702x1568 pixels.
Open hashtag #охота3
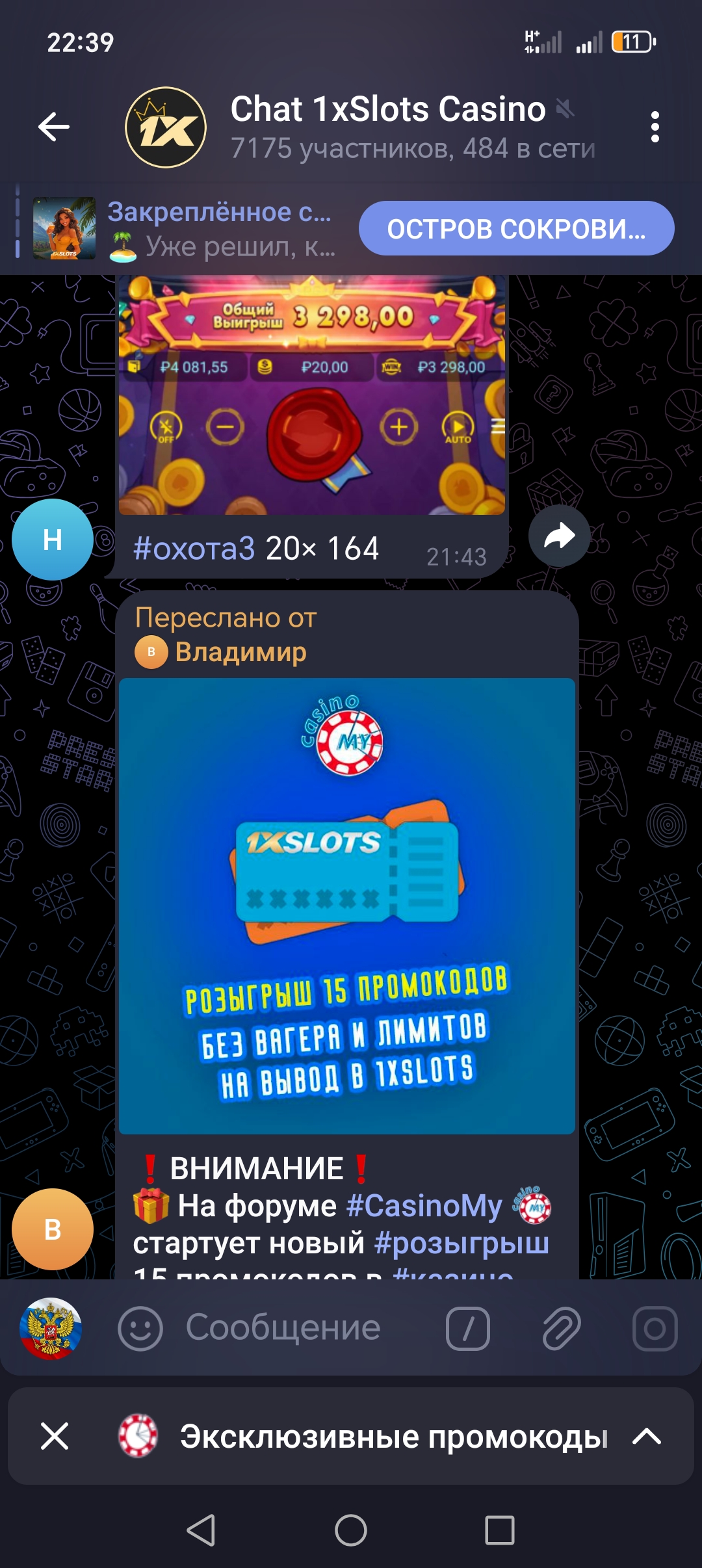coord(194,549)
